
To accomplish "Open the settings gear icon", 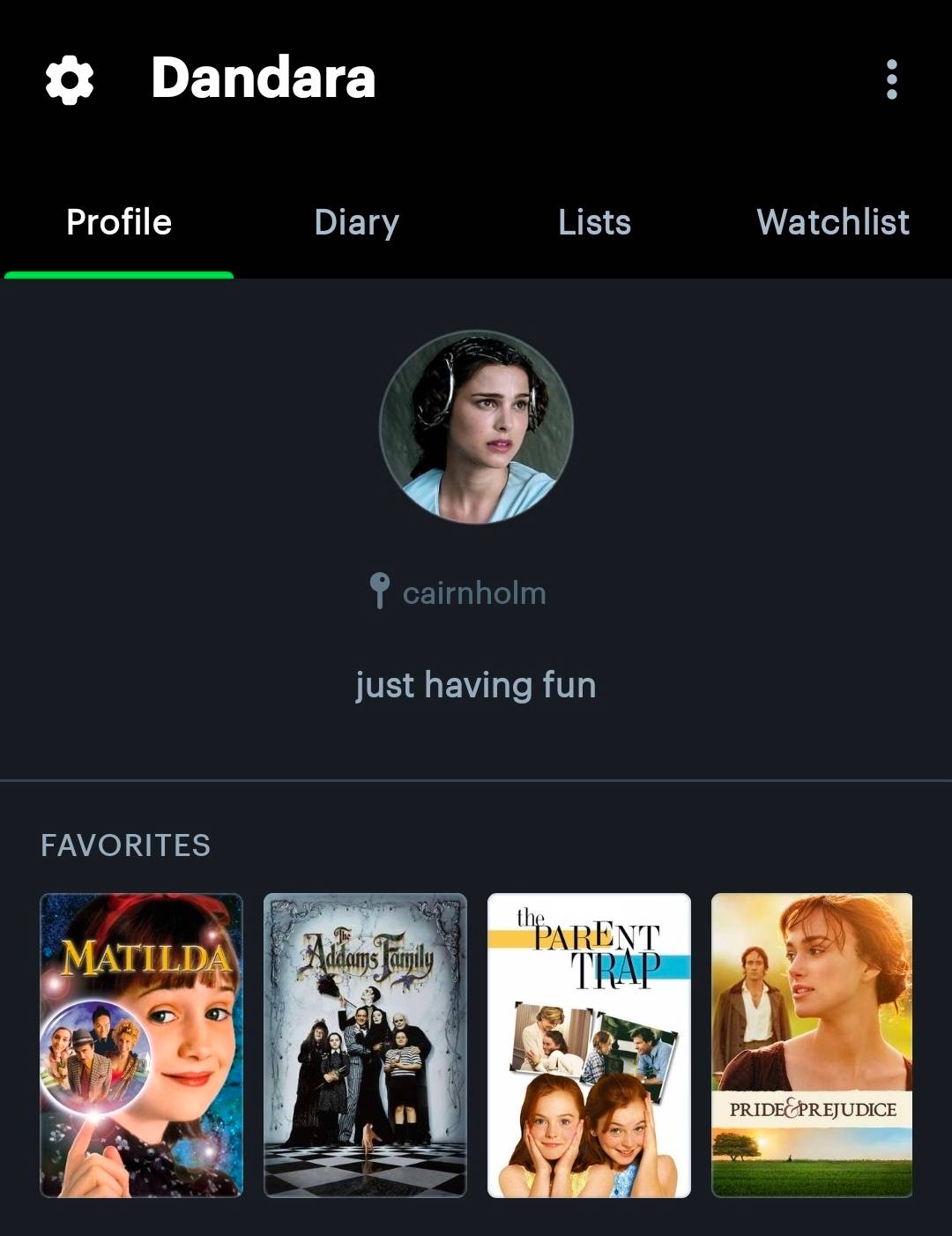I will (x=70, y=80).
